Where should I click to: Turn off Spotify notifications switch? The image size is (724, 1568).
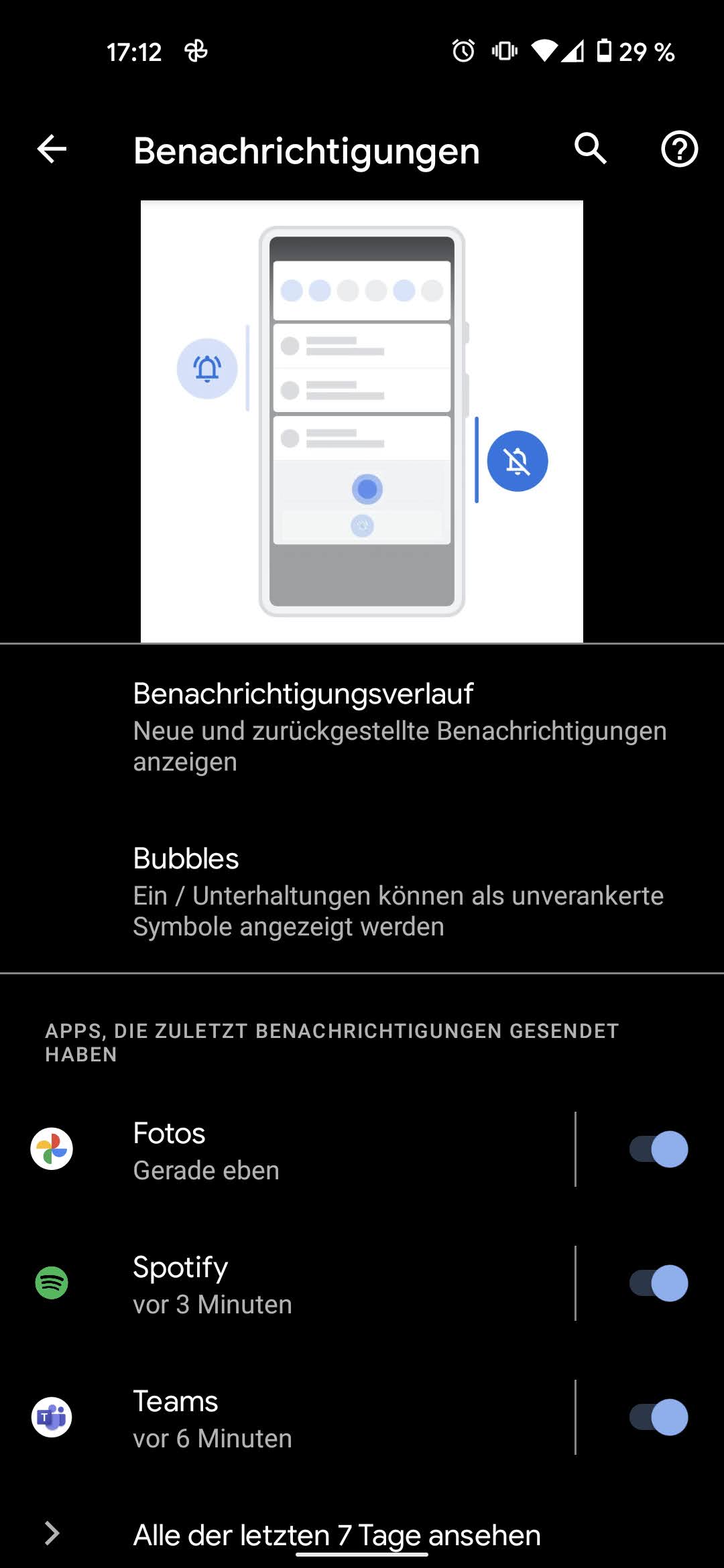(658, 1284)
